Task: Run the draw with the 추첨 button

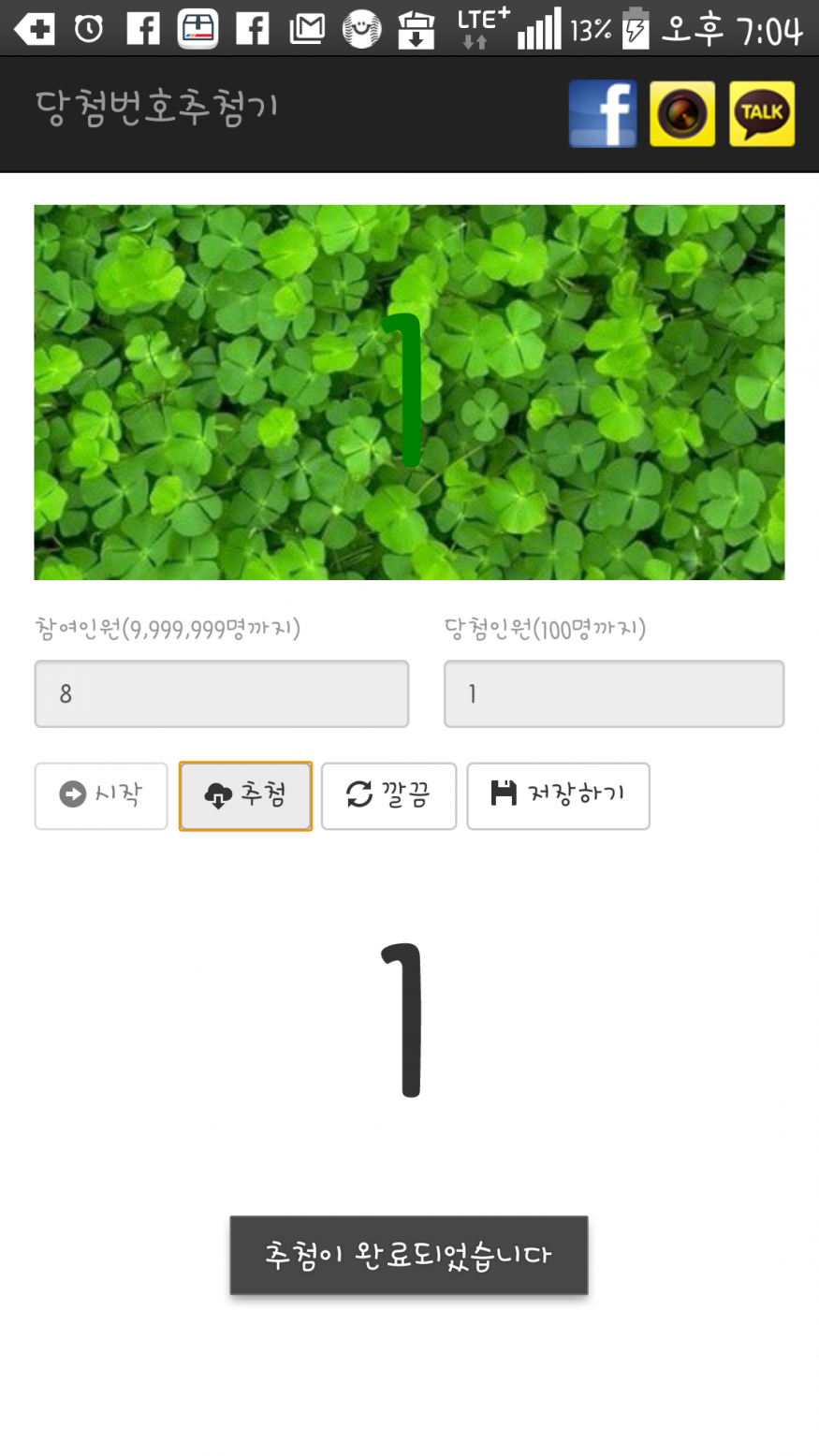Action: click(245, 795)
